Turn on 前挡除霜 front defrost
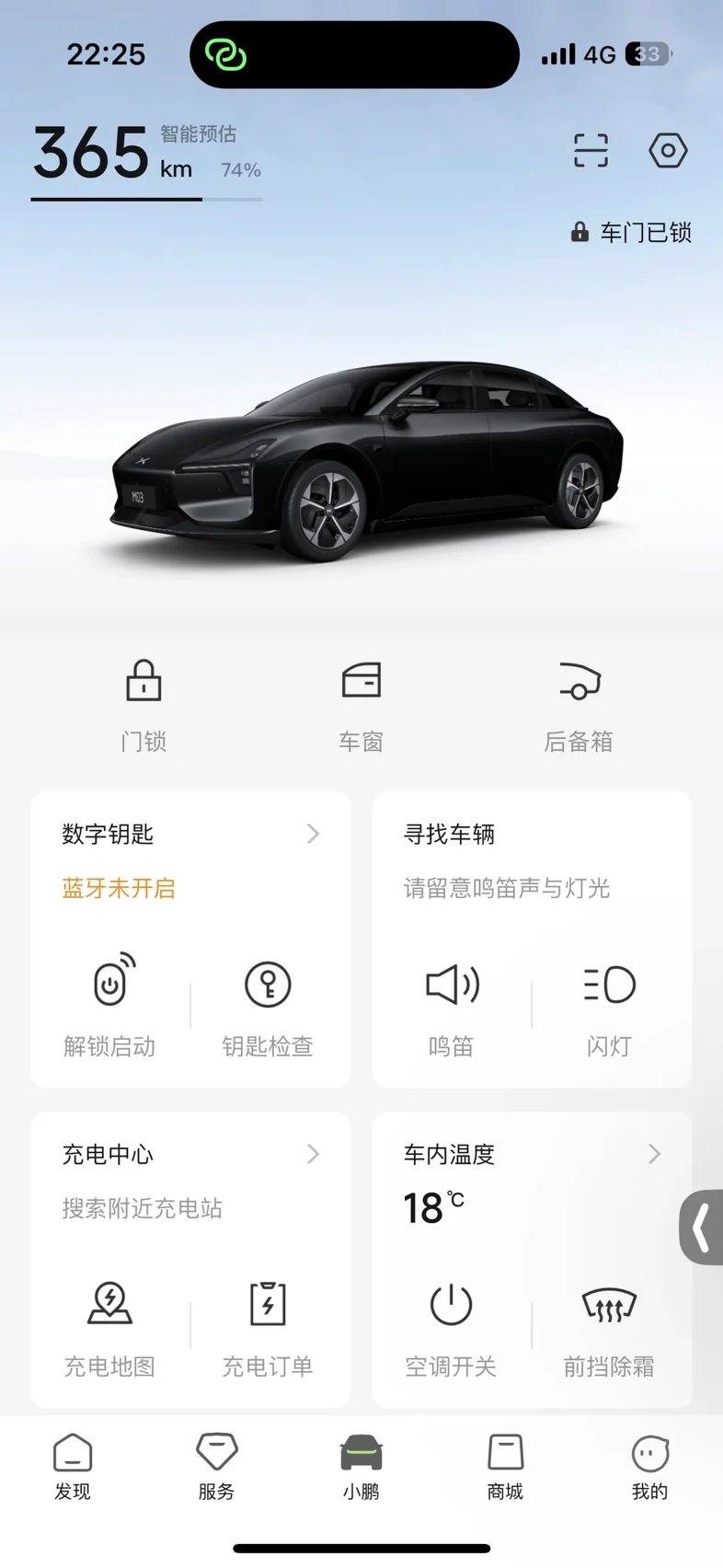Screen dimensions: 723x1568 click(x=609, y=1323)
